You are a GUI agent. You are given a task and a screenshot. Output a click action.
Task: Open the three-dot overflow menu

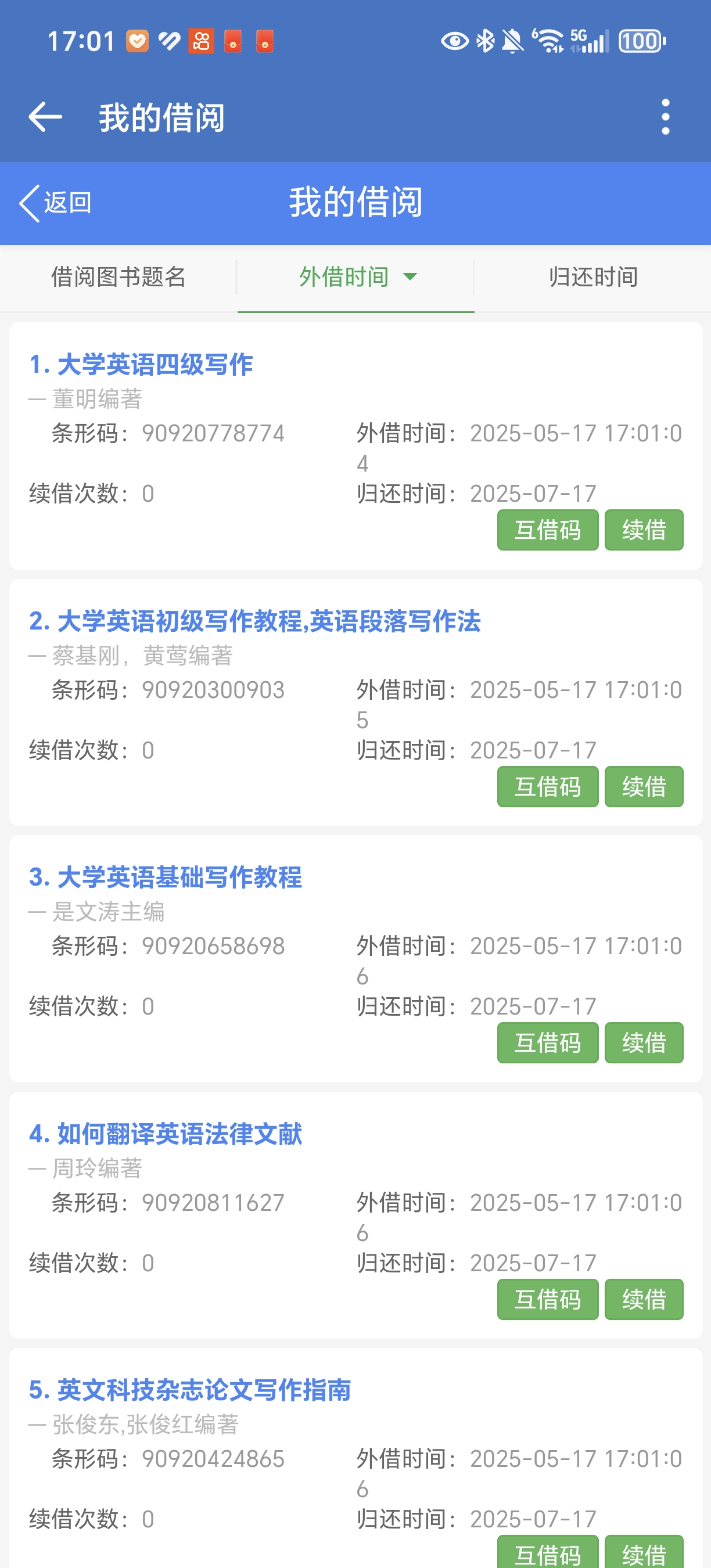pos(665,117)
